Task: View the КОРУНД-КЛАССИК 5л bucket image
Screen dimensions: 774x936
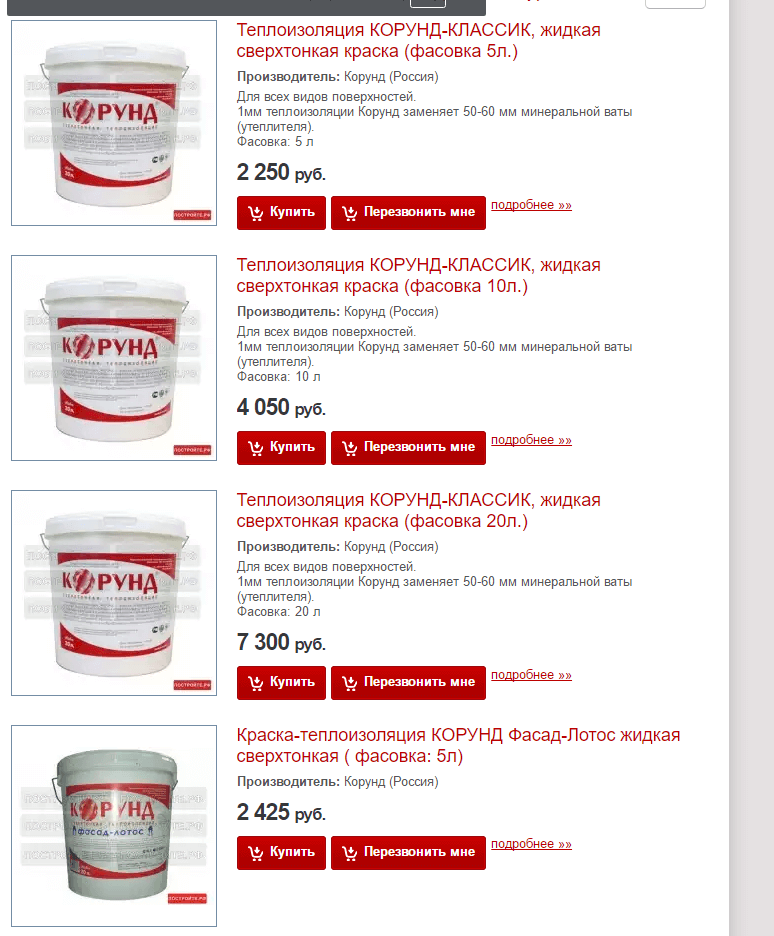Action: click(114, 123)
